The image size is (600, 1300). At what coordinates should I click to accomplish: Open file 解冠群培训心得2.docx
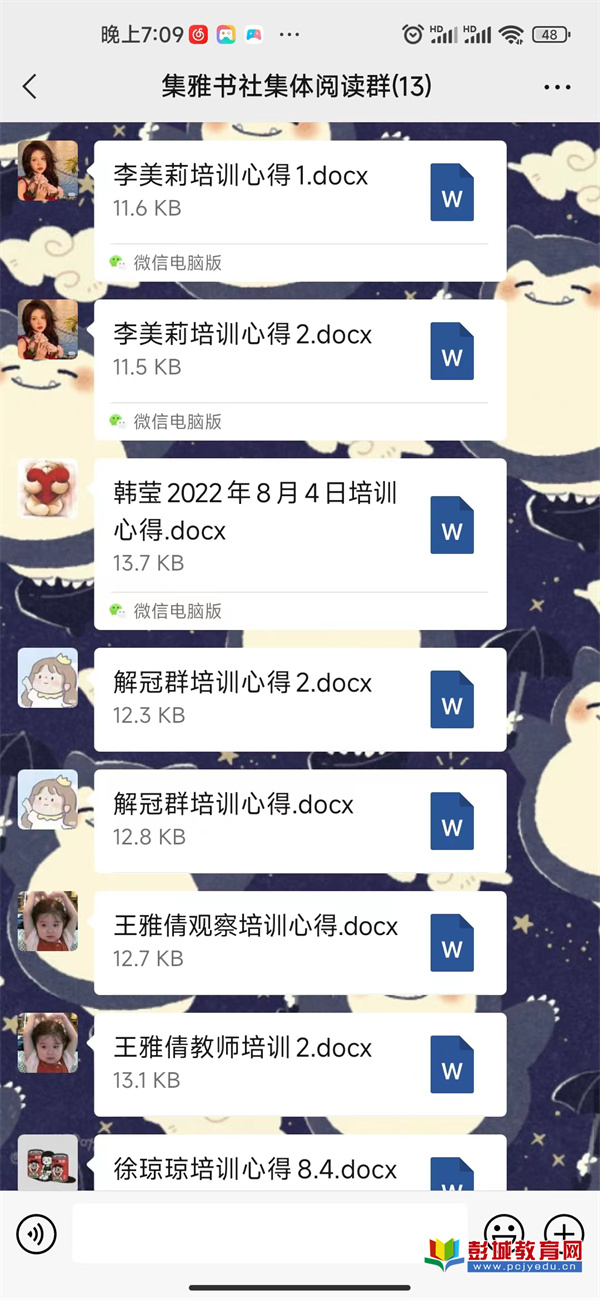[x=300, y=698]
